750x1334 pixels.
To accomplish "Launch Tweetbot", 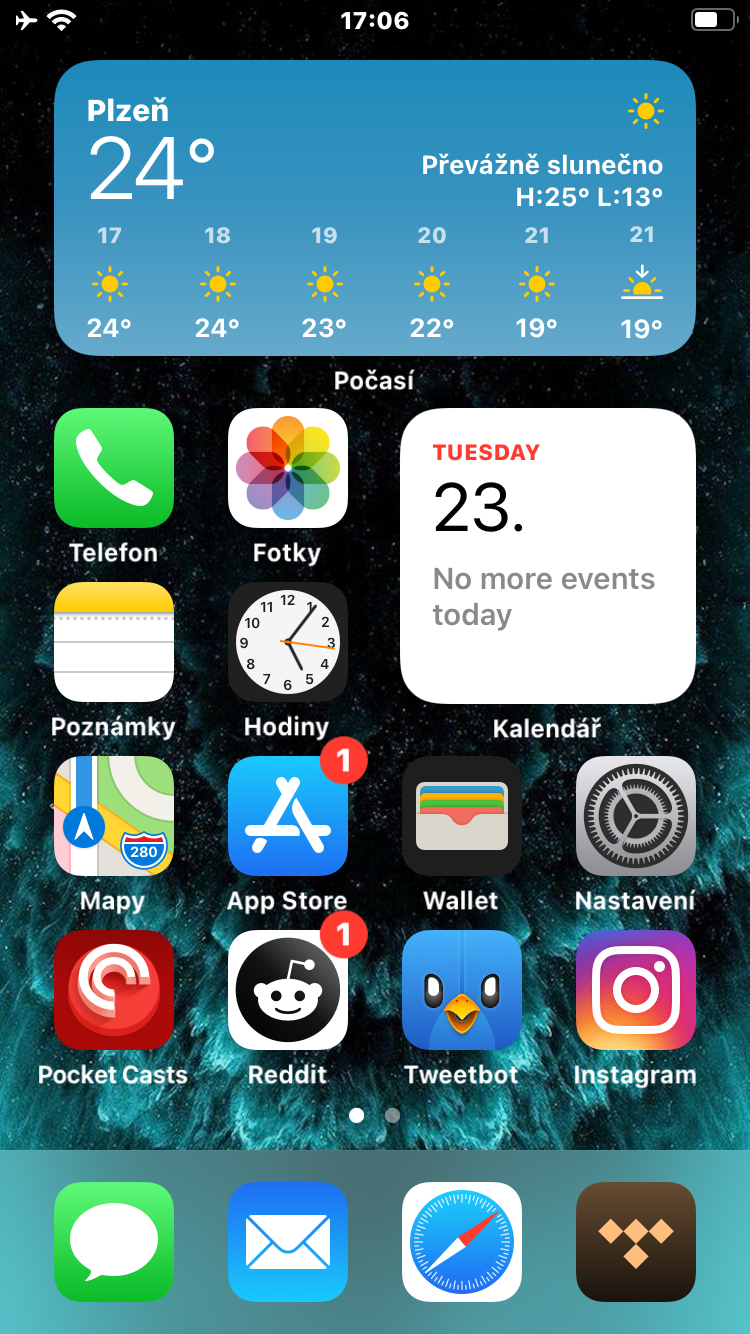I will (x=462, y=990).
